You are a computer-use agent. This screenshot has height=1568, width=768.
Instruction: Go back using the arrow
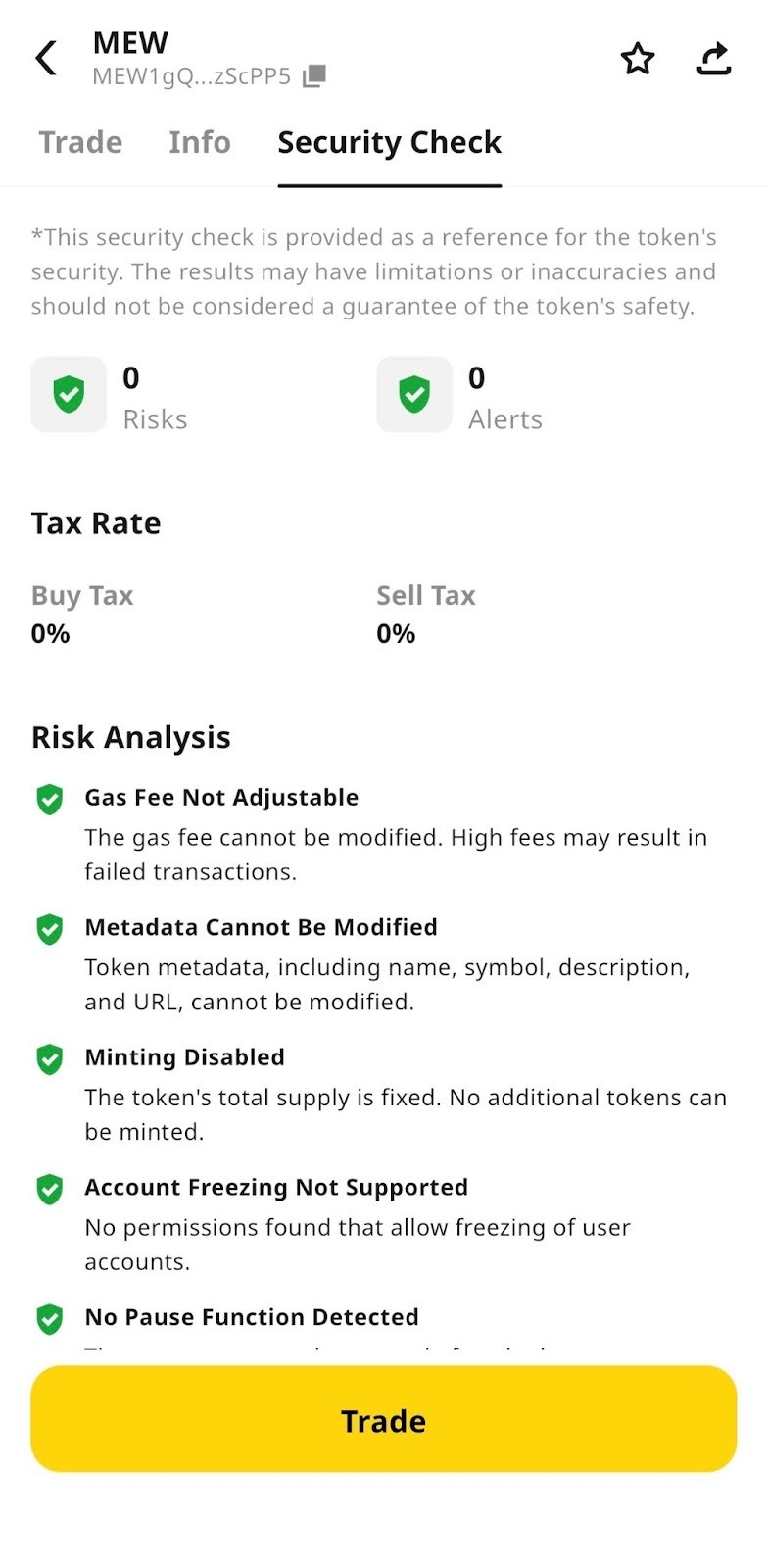coord(46,59)
